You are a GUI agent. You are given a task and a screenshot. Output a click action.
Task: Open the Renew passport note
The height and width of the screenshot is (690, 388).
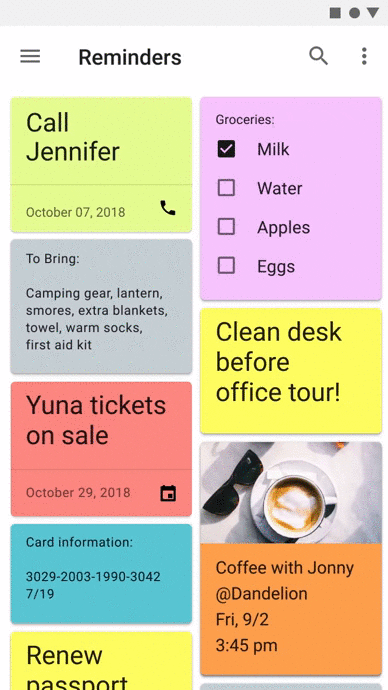click(x=101, y=661)
